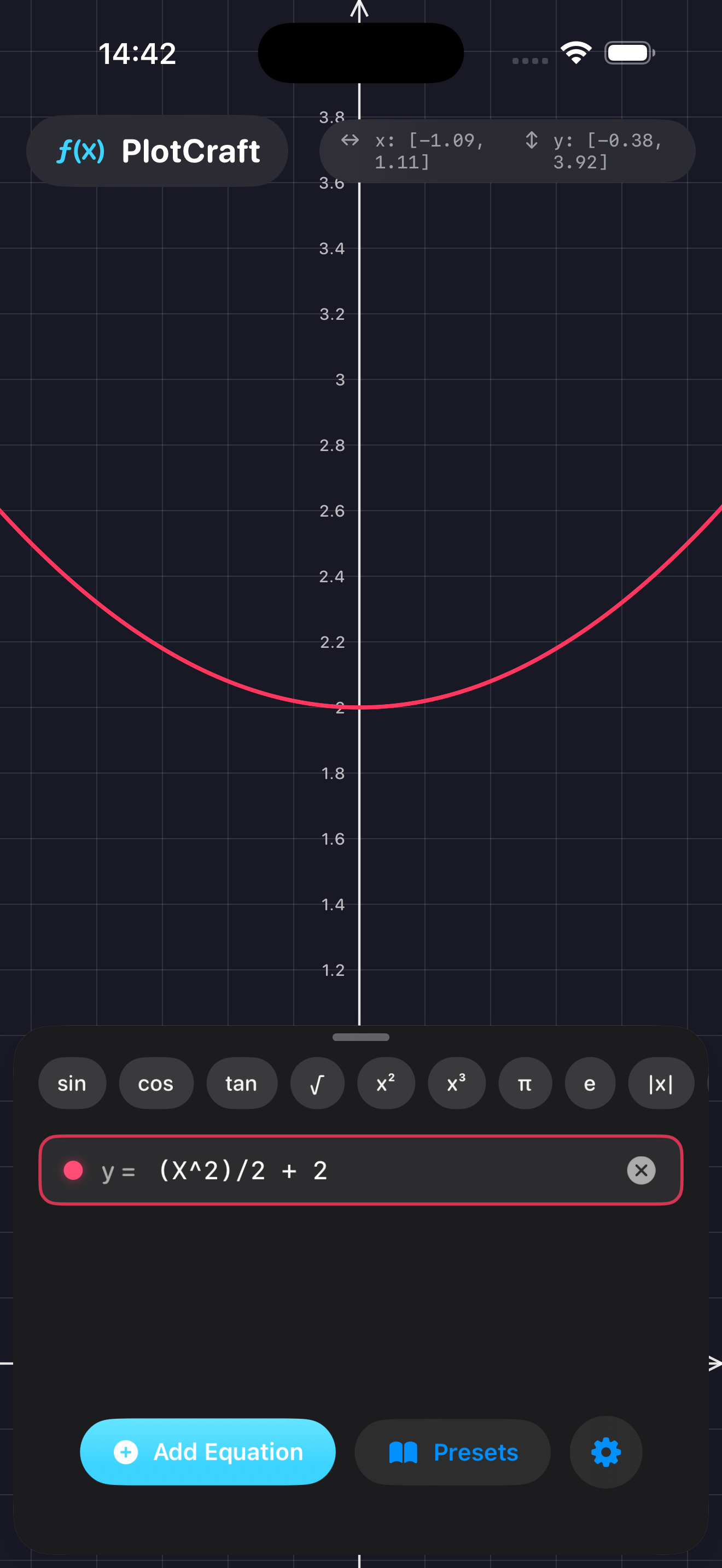Insert the absolute value |x| chip
Screen dimensions: 722x1568
tap(661, 1084)
